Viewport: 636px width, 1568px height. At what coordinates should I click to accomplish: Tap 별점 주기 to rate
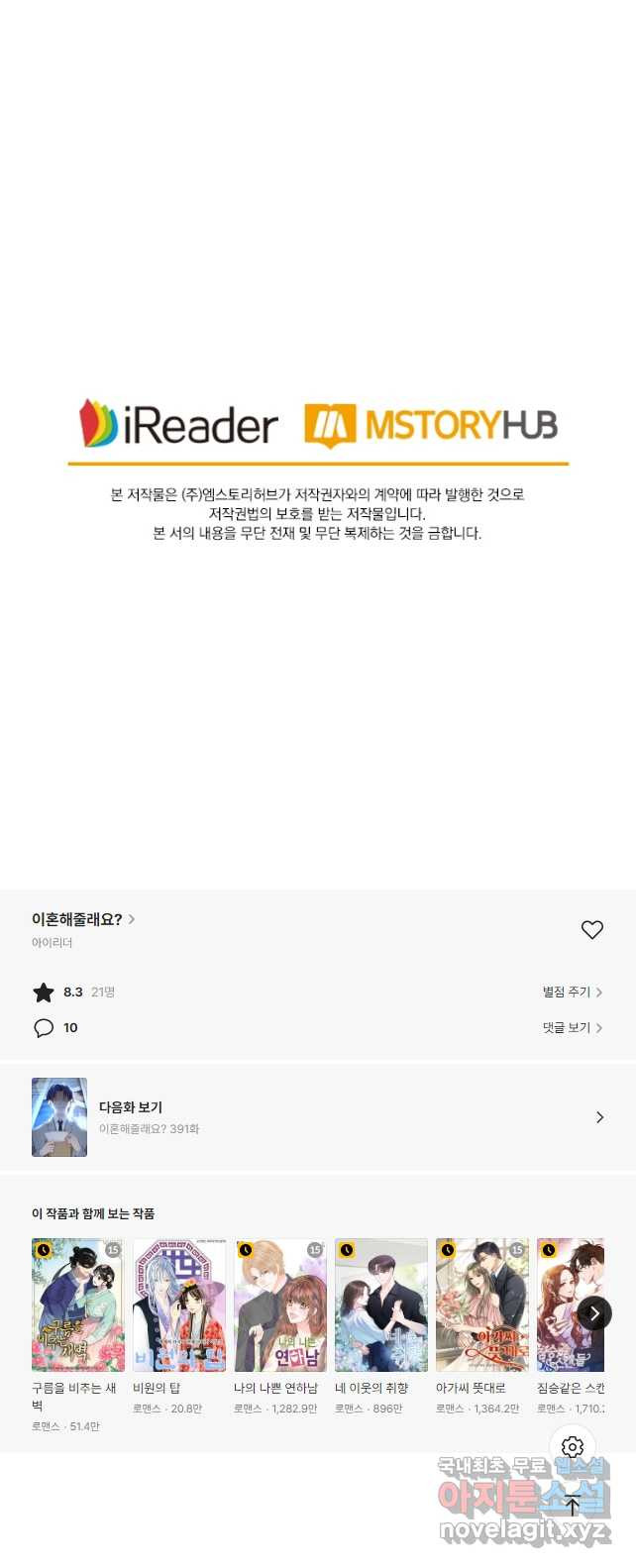[x=572, y=992]
